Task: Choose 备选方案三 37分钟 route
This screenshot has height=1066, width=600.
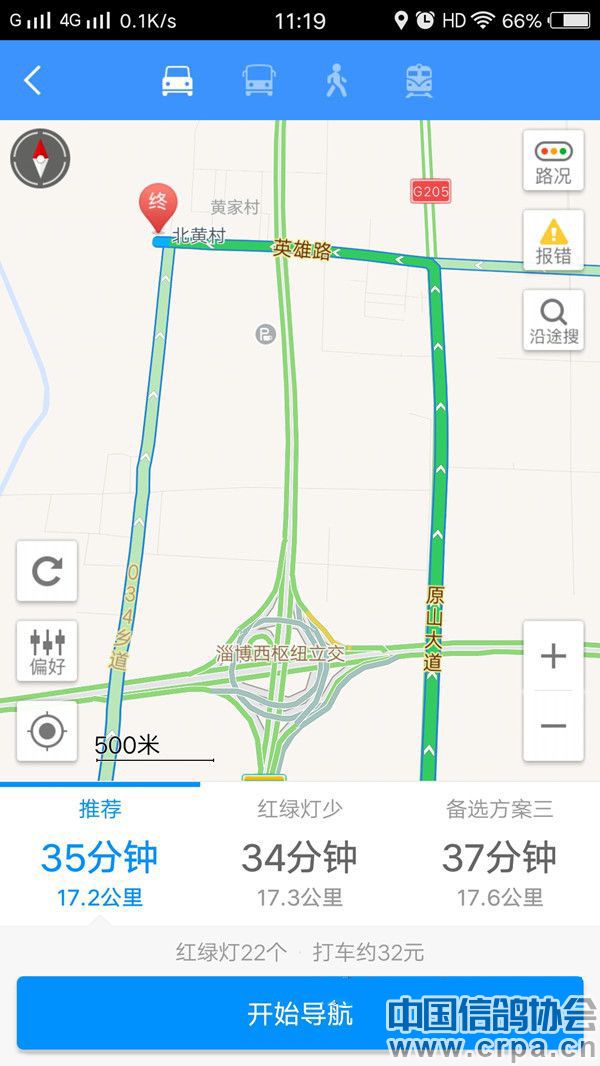Action: pyautogui.click(x=499, y=855)
